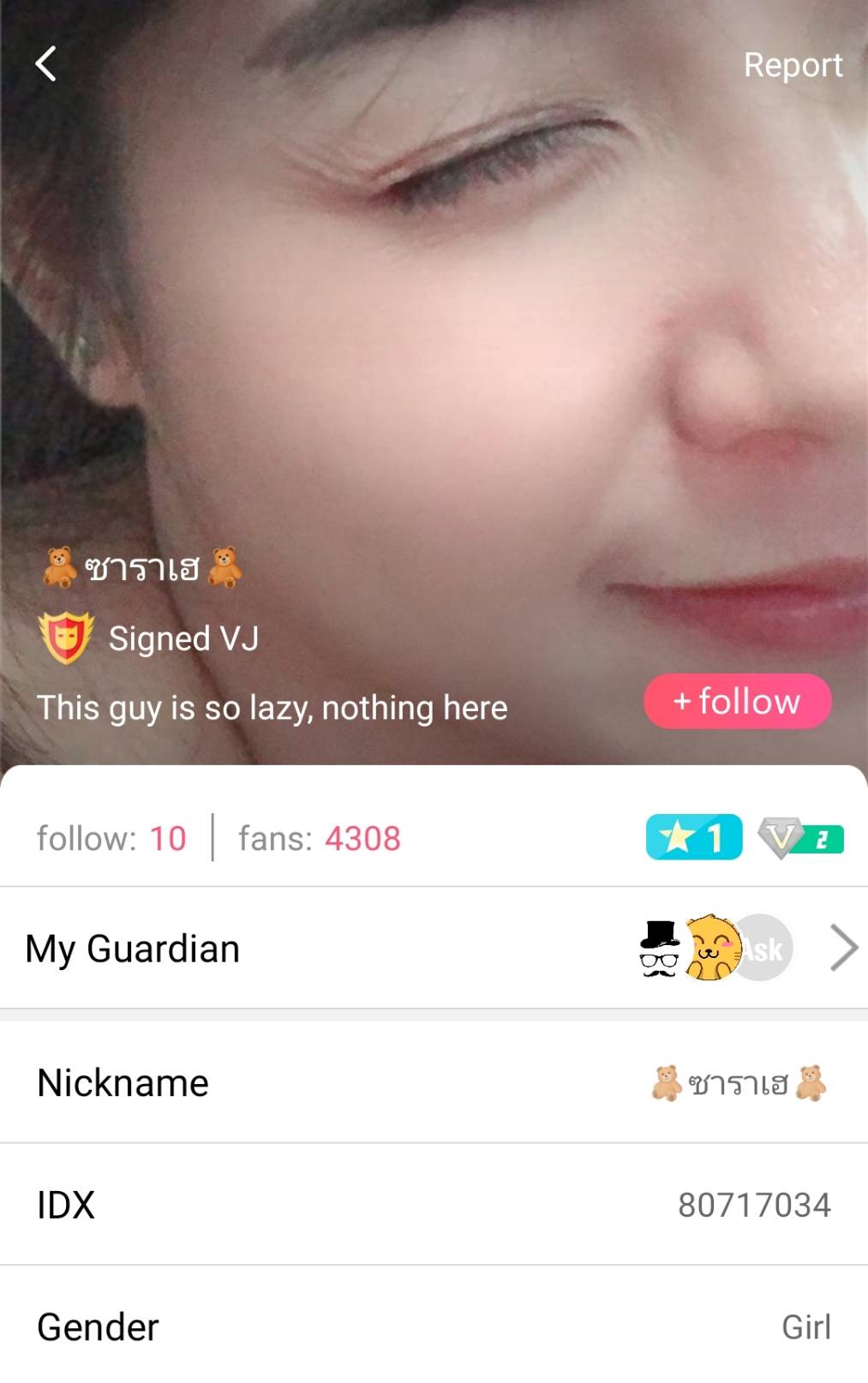
Task: Follow this signed VJ
Action: [x=737, y=702]
